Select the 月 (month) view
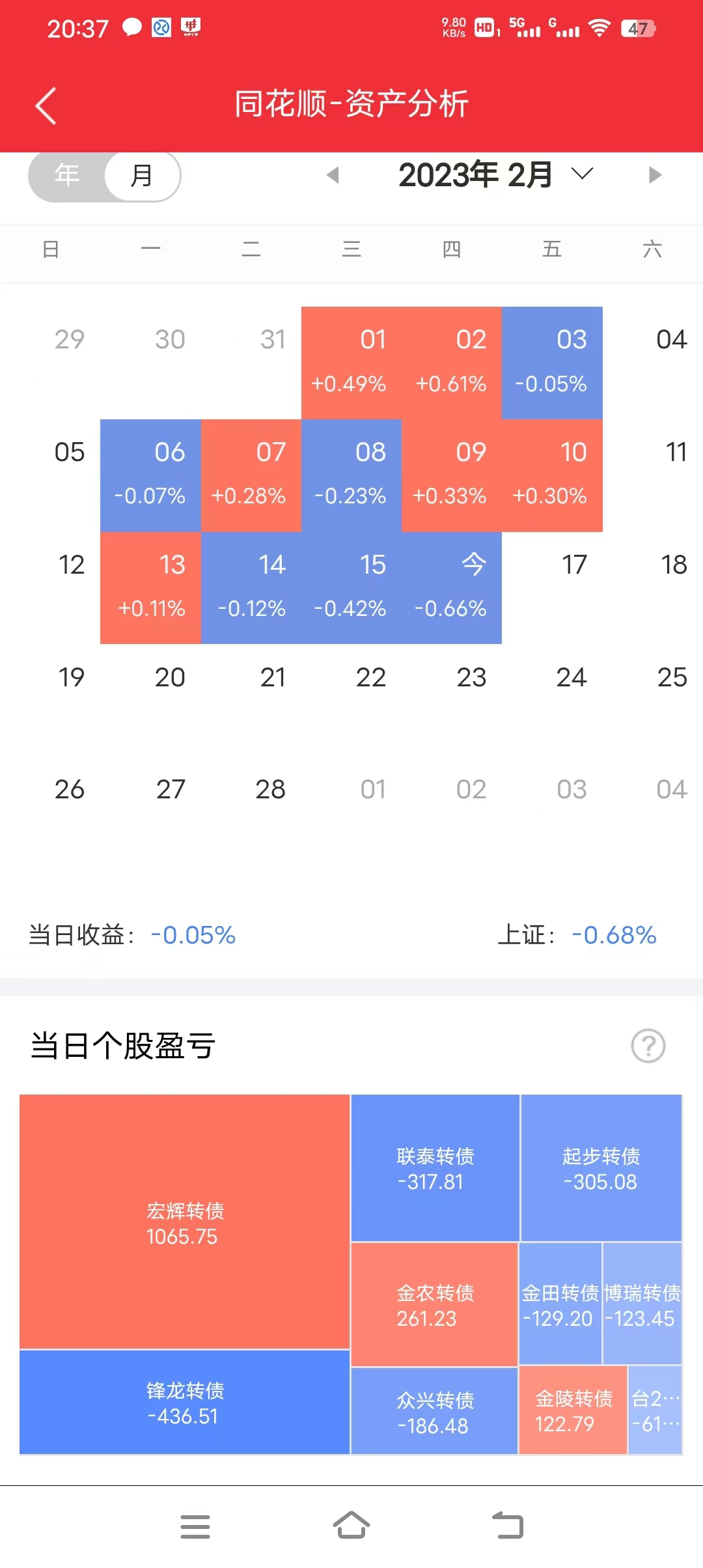The height and width of the screenshot is (1568, 703). (x=142, y=175)
